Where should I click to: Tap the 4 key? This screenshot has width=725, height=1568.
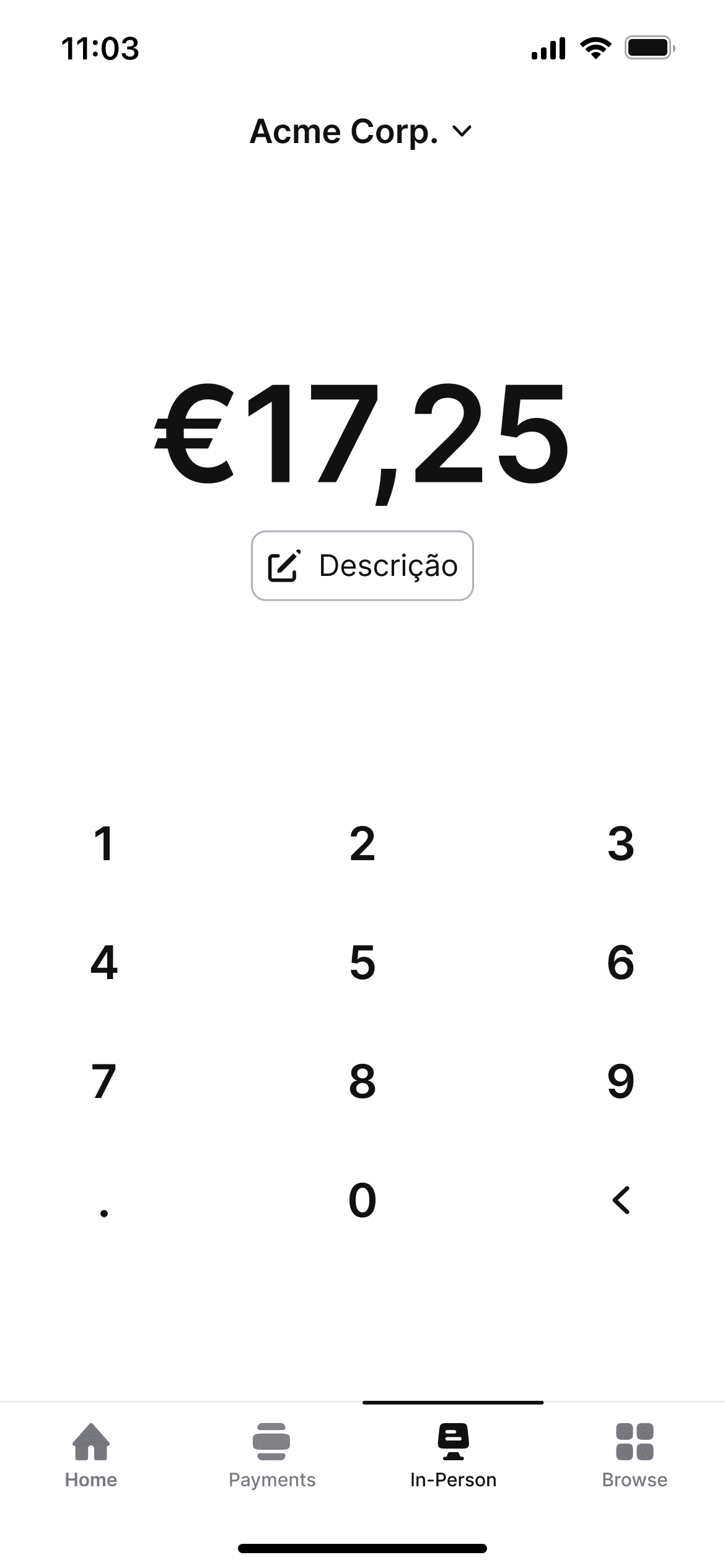[x=104, y=962]
